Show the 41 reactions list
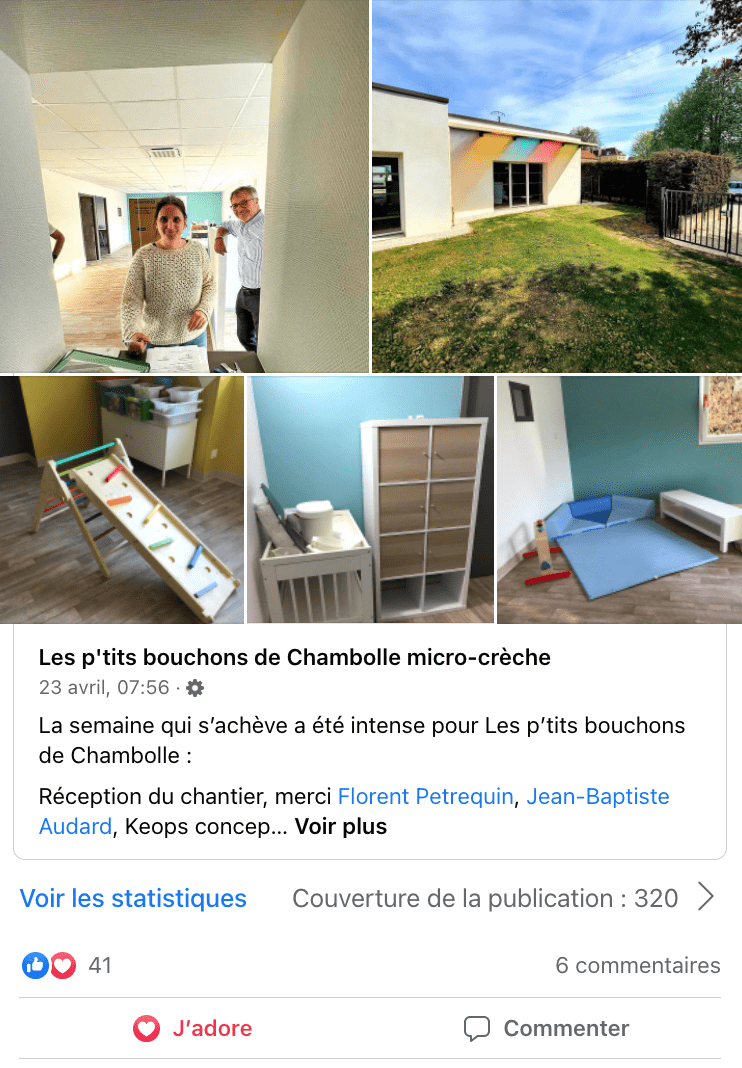 67,965
